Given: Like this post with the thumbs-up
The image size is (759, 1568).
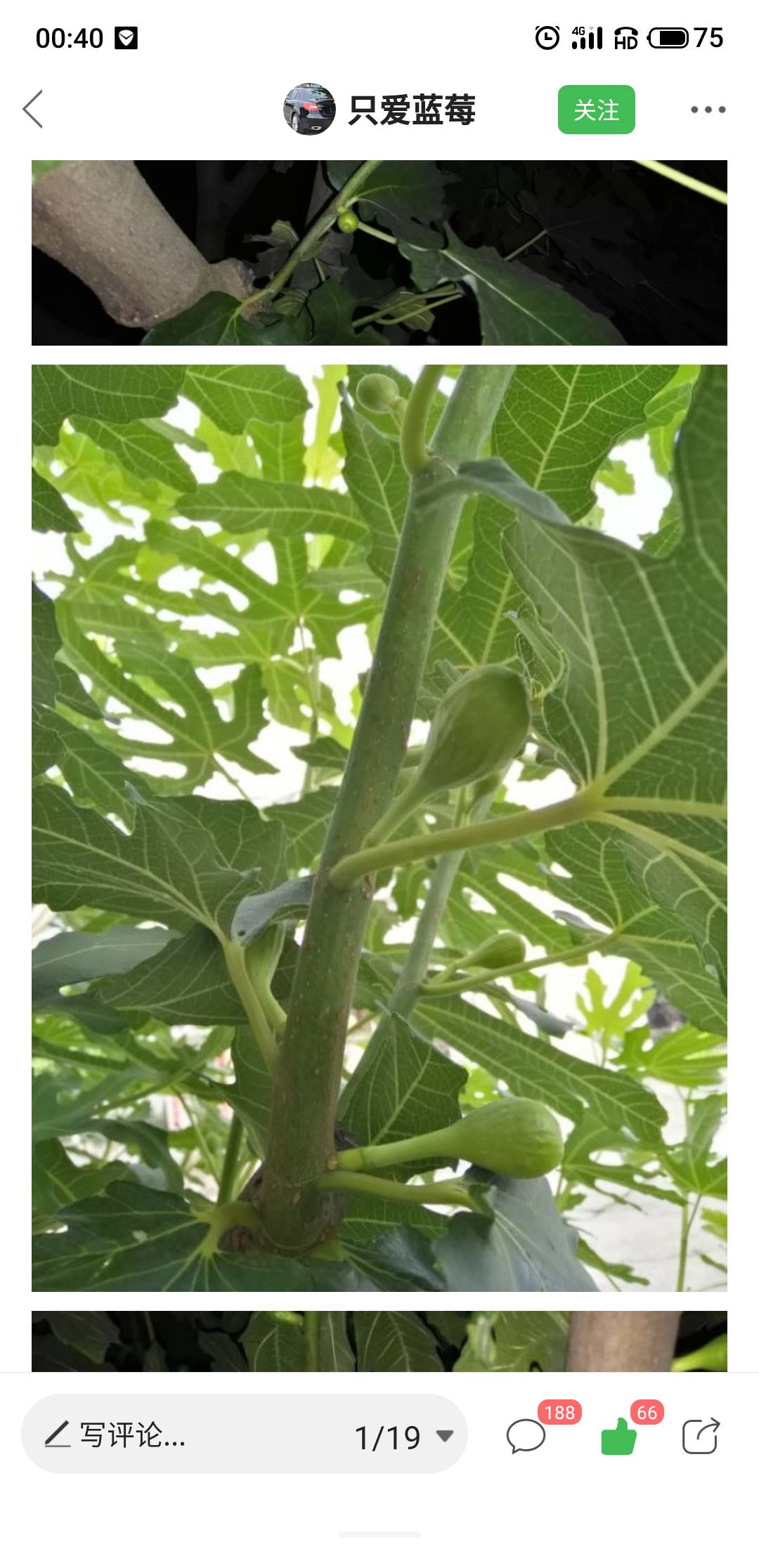Looking at the screenshot, I should pyautogui.click(x=619, y=1436).
